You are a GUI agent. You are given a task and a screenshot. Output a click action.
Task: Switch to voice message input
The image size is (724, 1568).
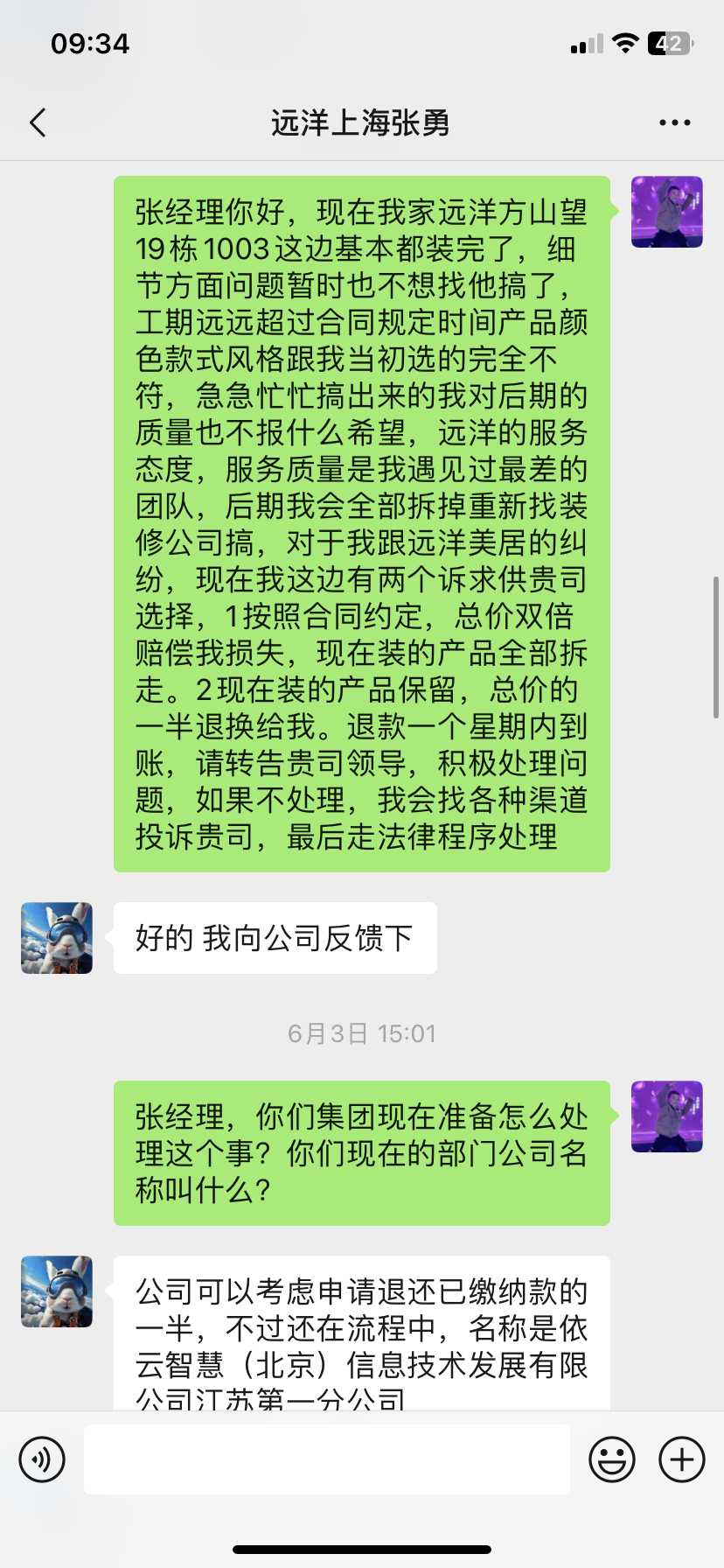(x=42, y=1459)
